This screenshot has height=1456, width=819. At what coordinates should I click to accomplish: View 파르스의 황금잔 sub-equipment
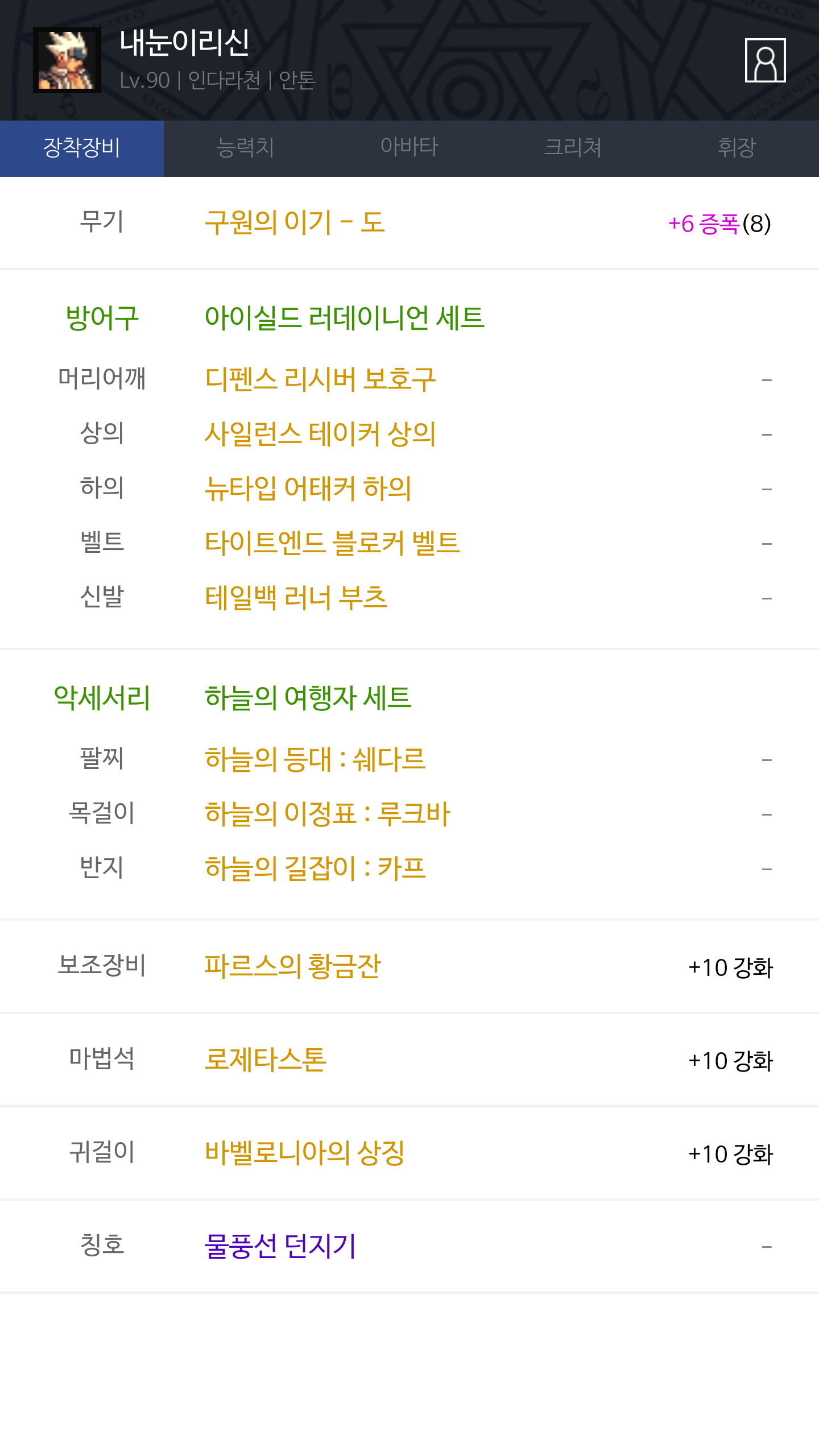[x=292, y=966]
